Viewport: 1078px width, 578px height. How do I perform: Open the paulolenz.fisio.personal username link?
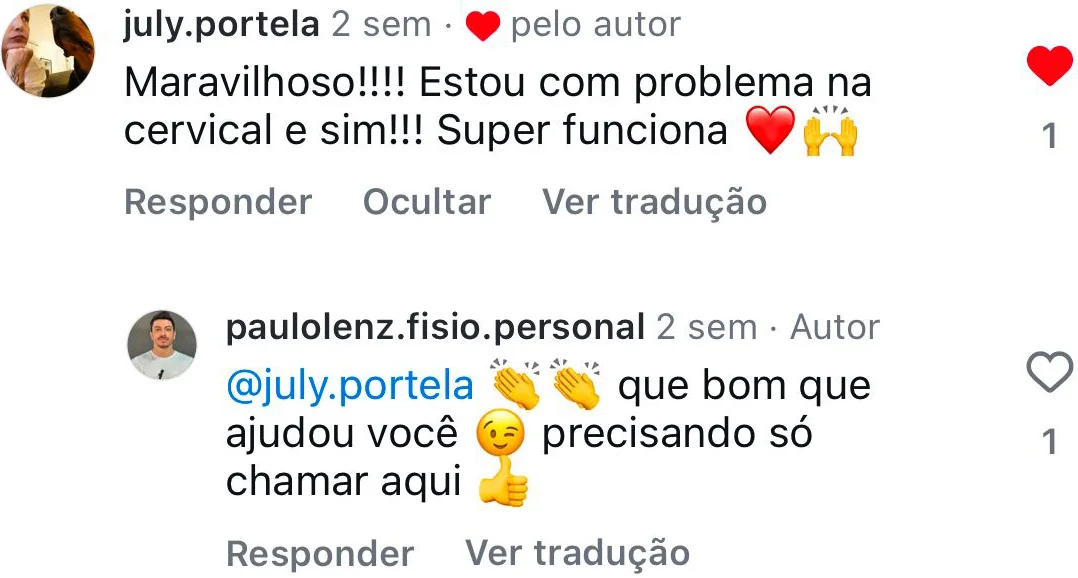click(x=435, y=327)
